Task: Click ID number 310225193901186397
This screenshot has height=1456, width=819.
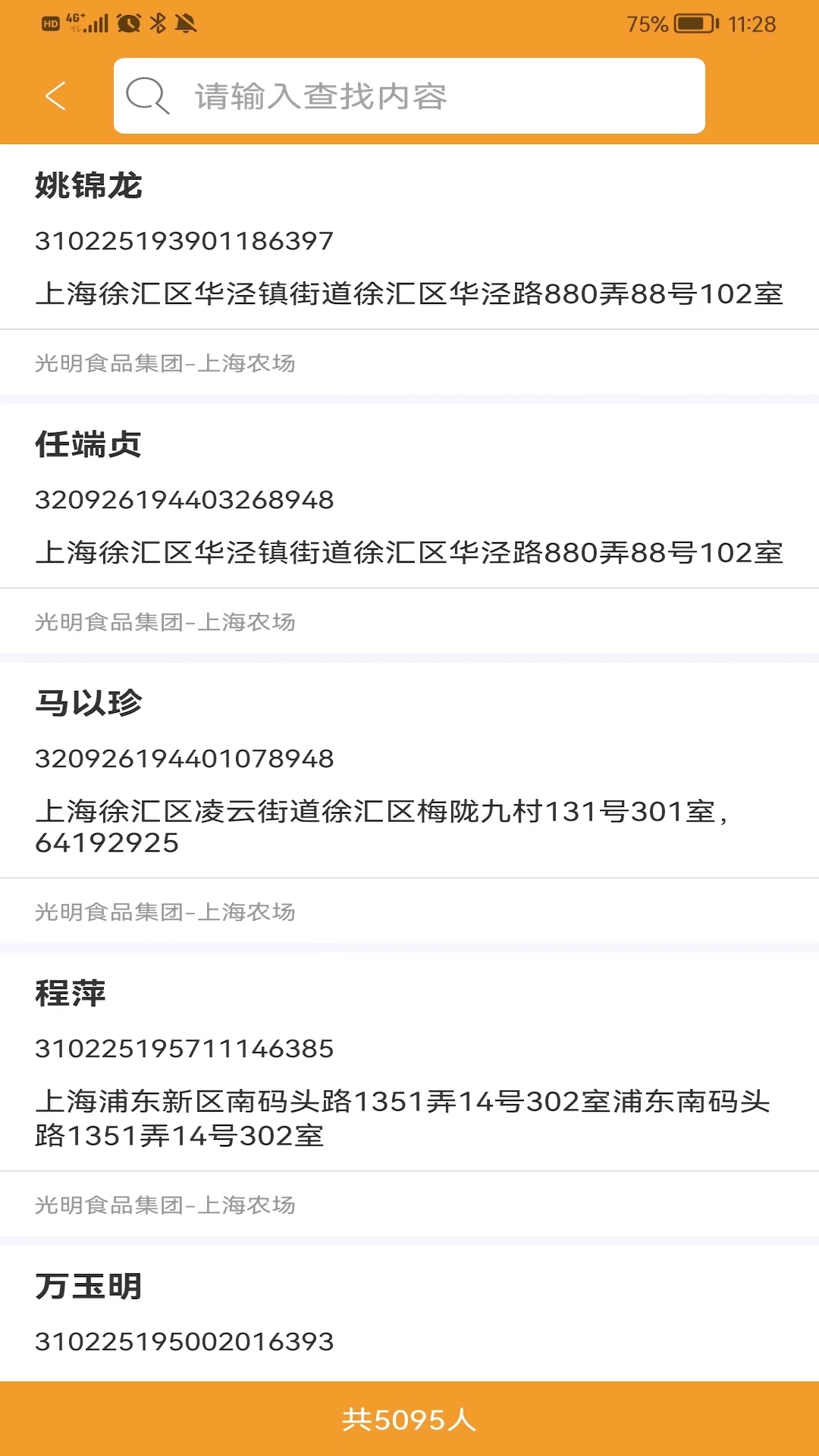Action: point(184,240)
